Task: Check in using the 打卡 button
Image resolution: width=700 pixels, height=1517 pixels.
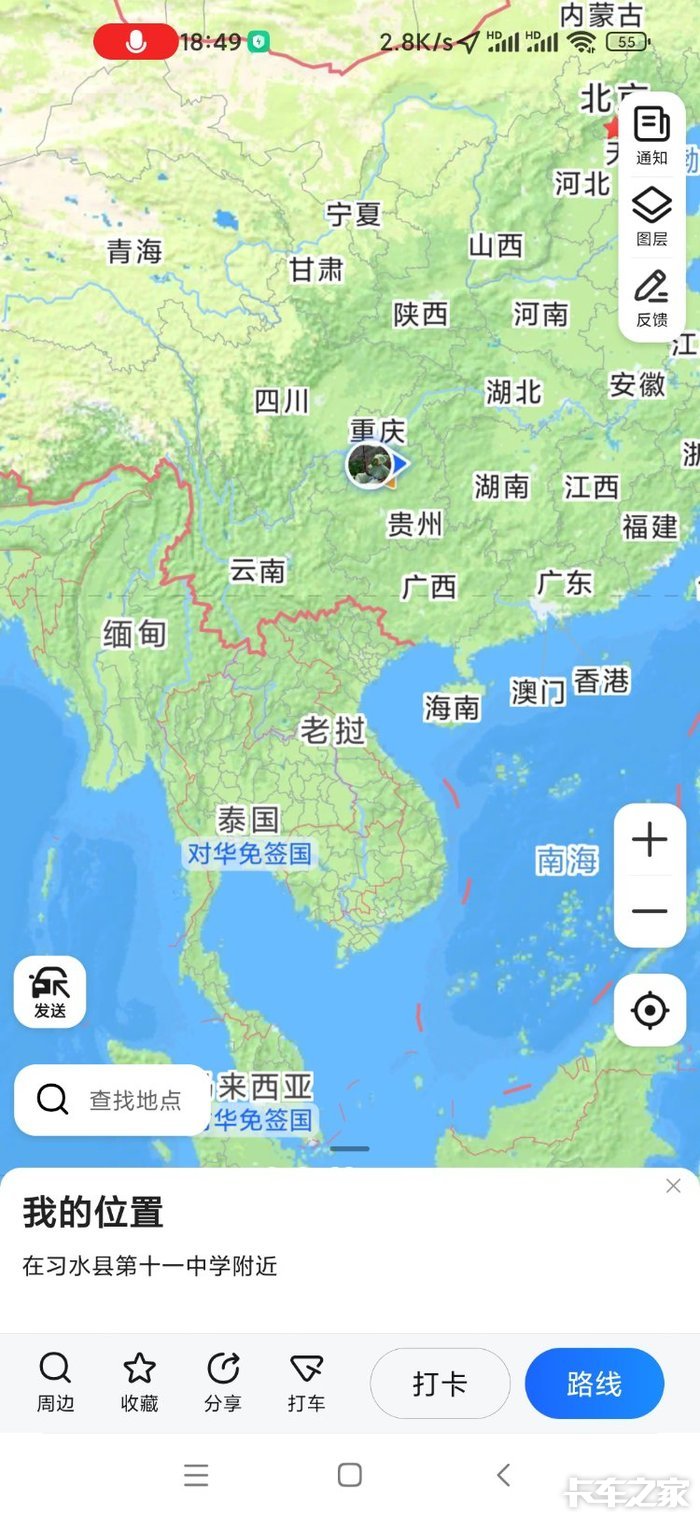Action: pyautogui.click(x=440, y=1384)
